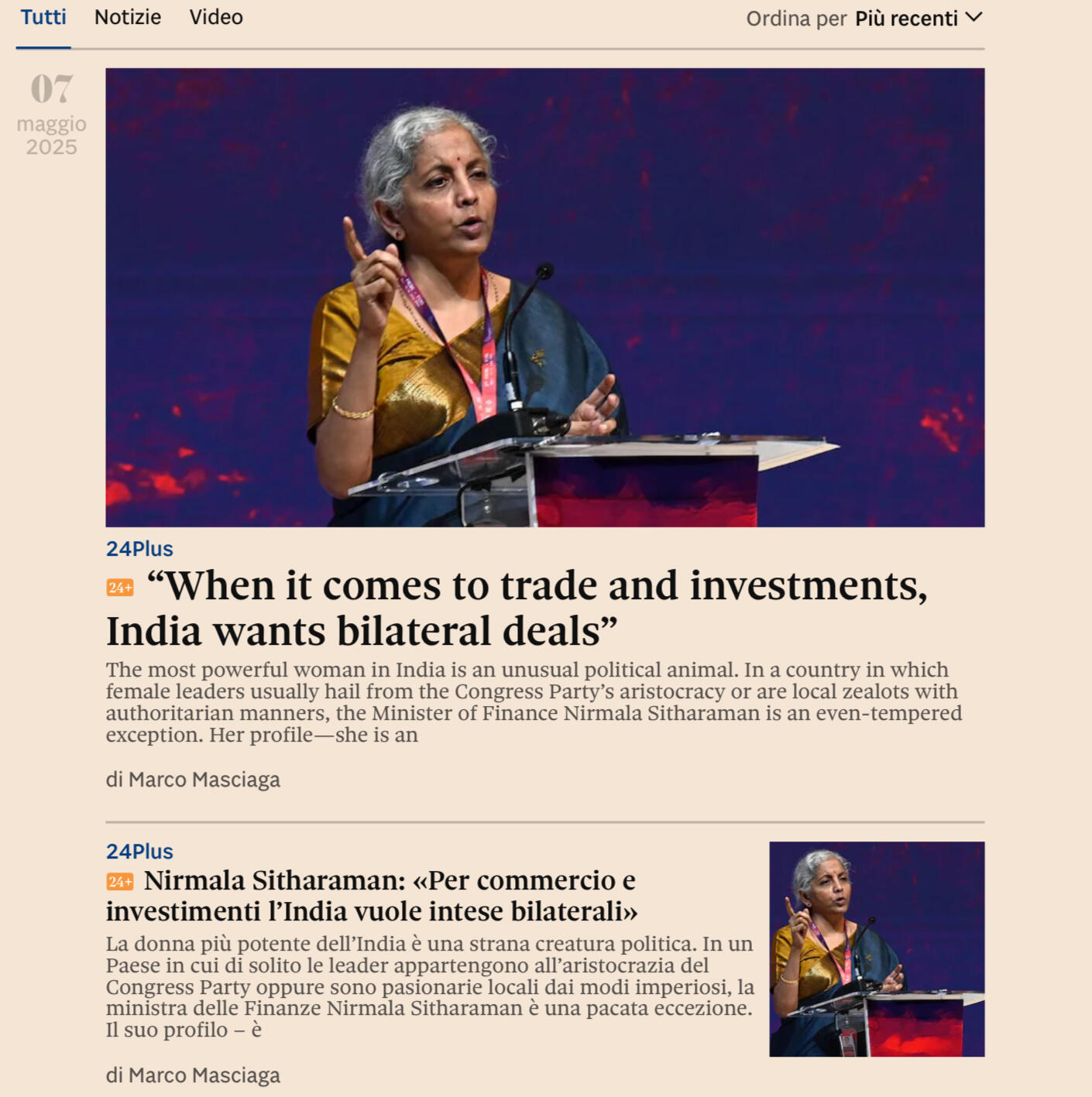Screen dimensions: 1092x1097
Task: Open the 24Plus label above the Italian article
Action: (x=139, y=852)
